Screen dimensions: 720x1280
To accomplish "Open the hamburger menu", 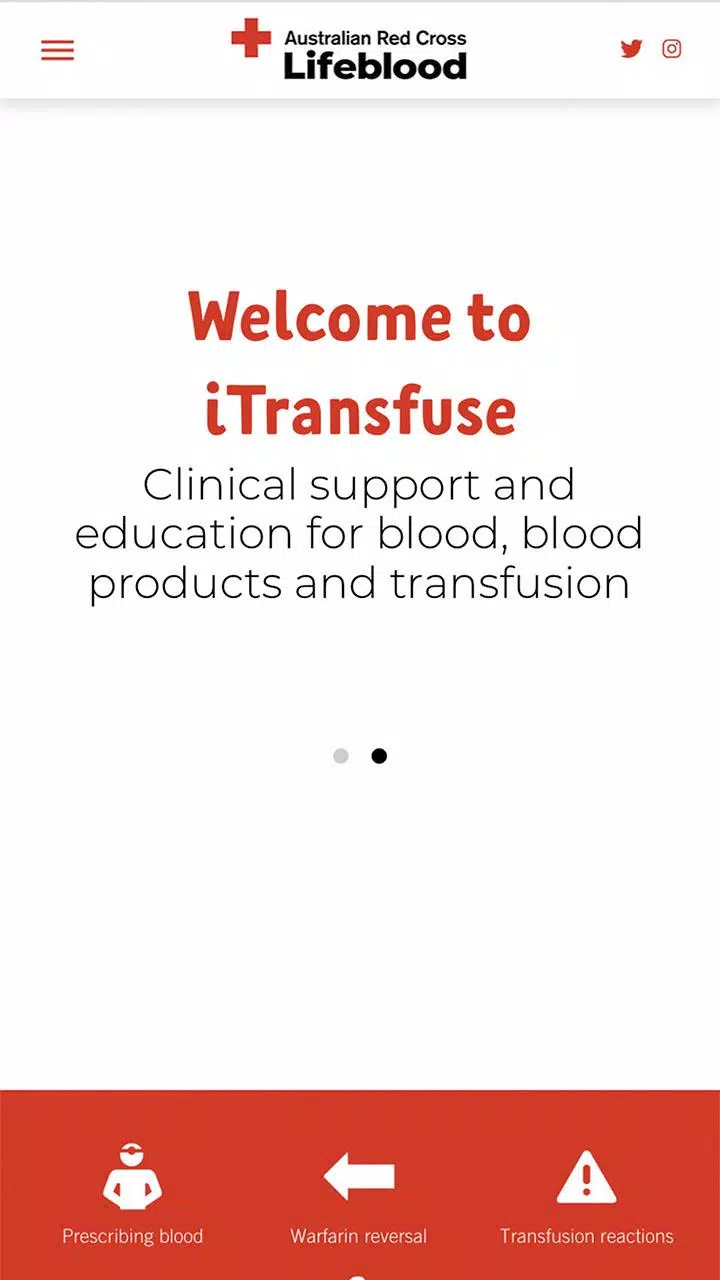I will click(x=57, y=50).
